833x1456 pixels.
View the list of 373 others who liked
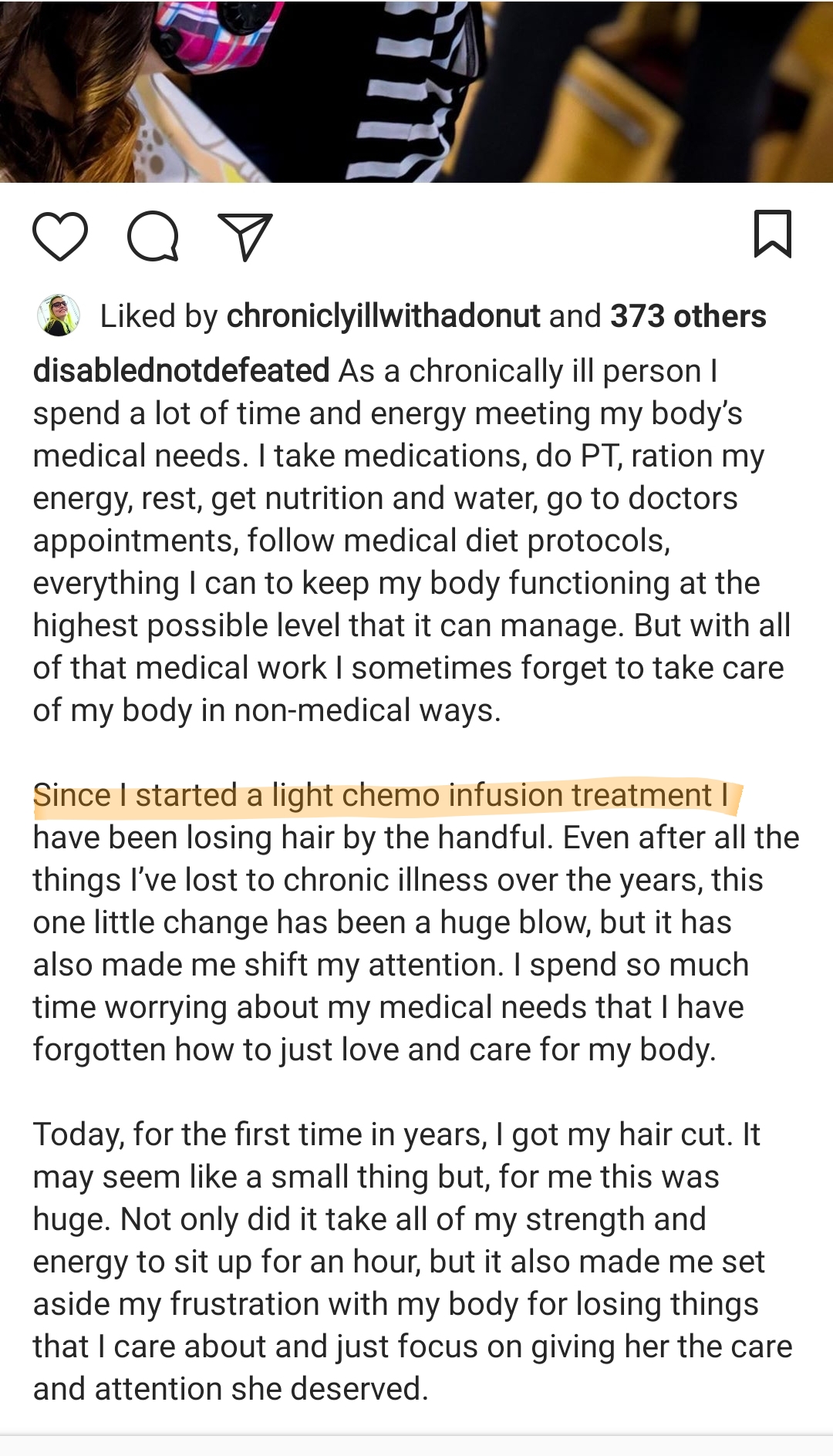[x=688, y=316]
